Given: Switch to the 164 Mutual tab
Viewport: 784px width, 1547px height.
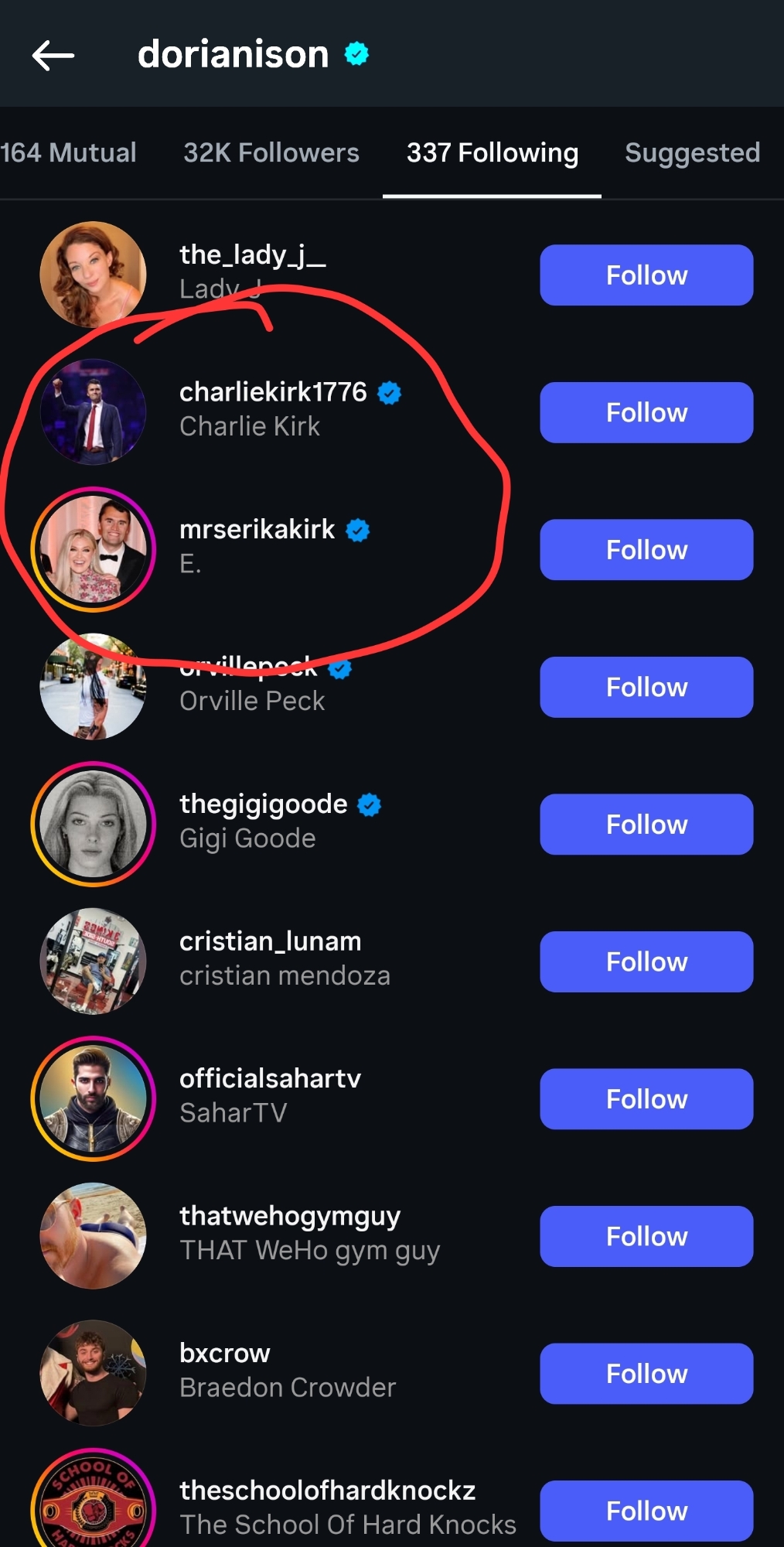Looking at the screenshot, I should 68,152.
